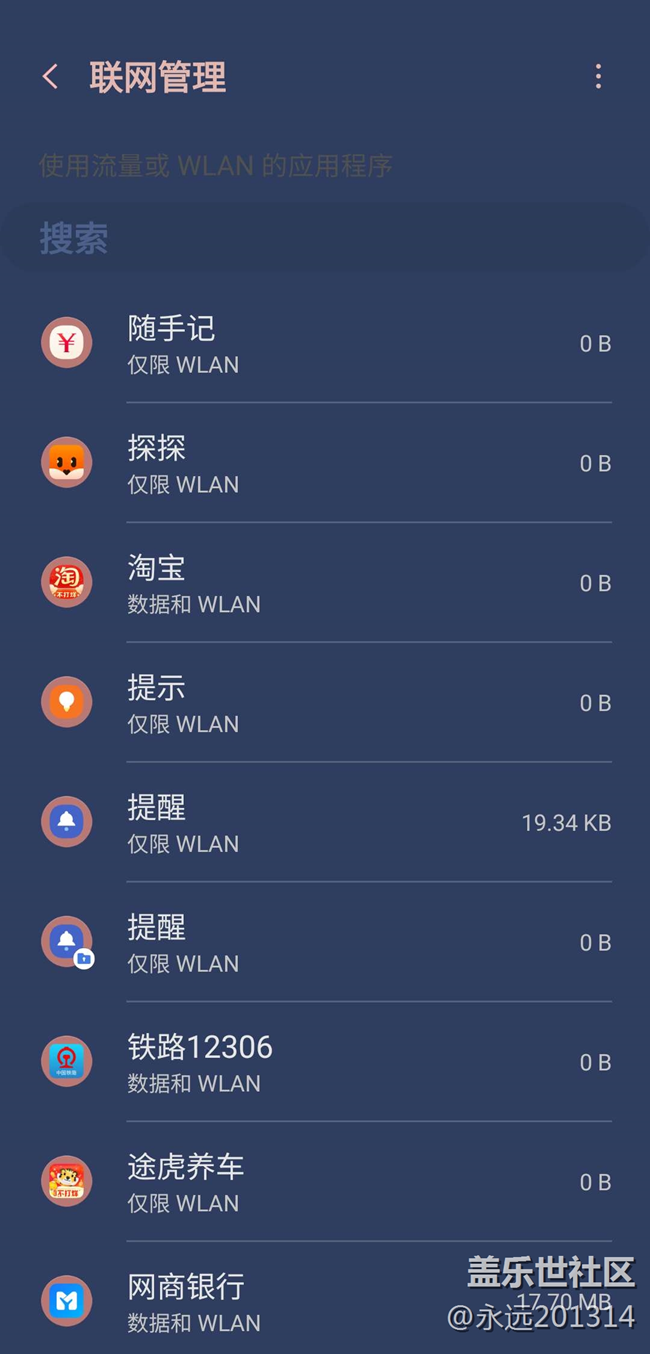
Task: Select the 途虎养车 app row
Action: [325, 1183]
